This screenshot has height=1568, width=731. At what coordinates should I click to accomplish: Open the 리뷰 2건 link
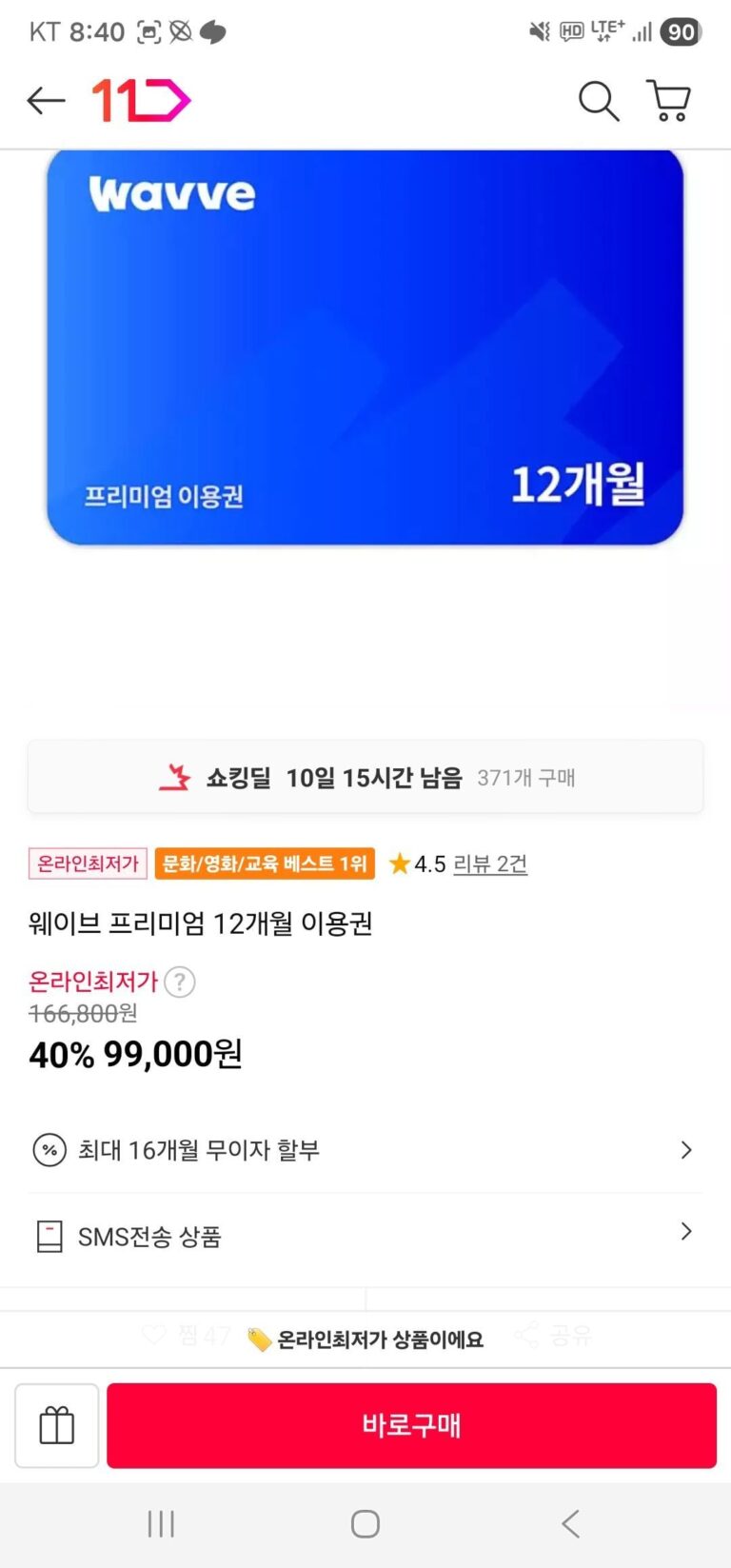[490, 863]
